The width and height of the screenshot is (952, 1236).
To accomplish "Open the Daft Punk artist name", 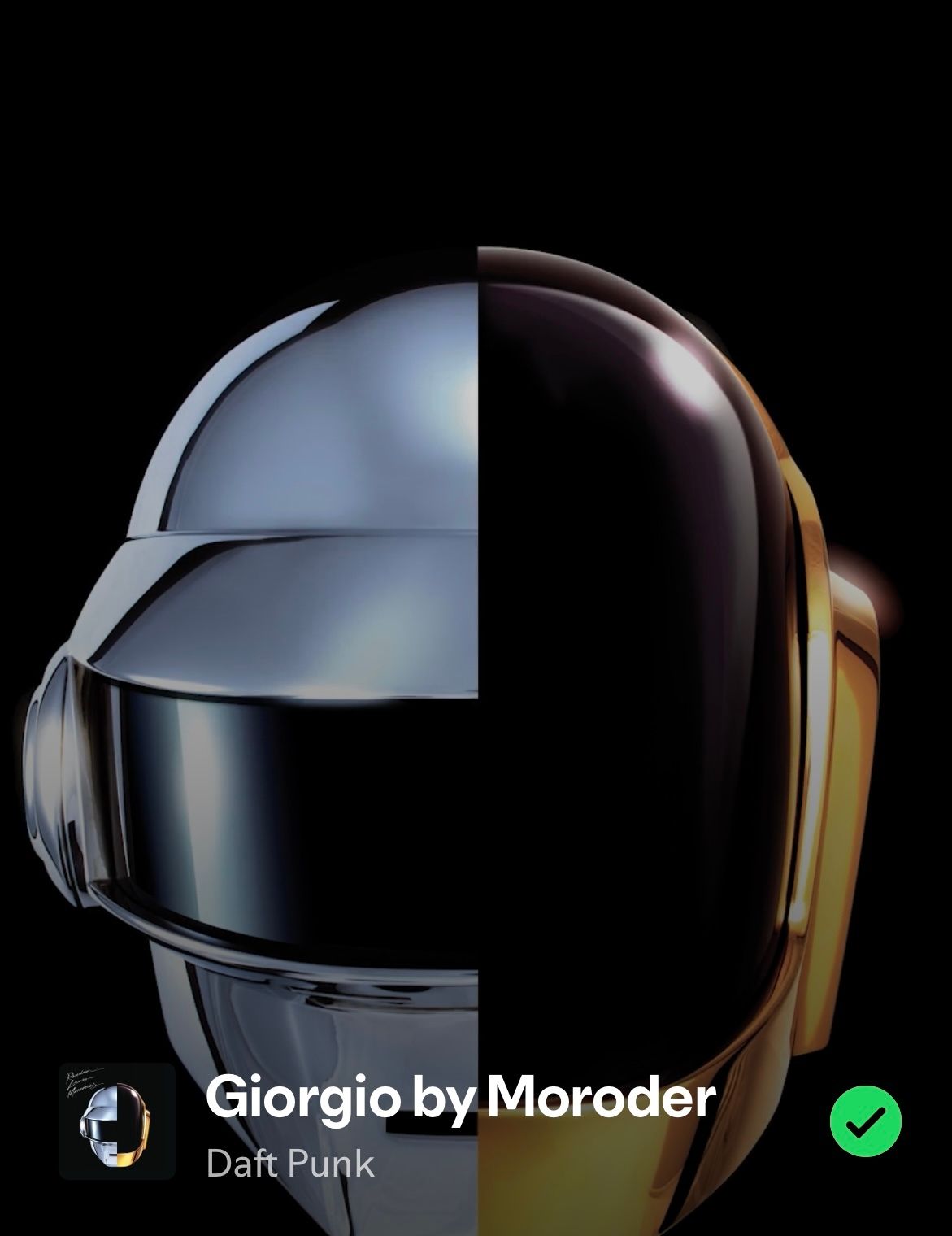I will (x=290, y=1163).
